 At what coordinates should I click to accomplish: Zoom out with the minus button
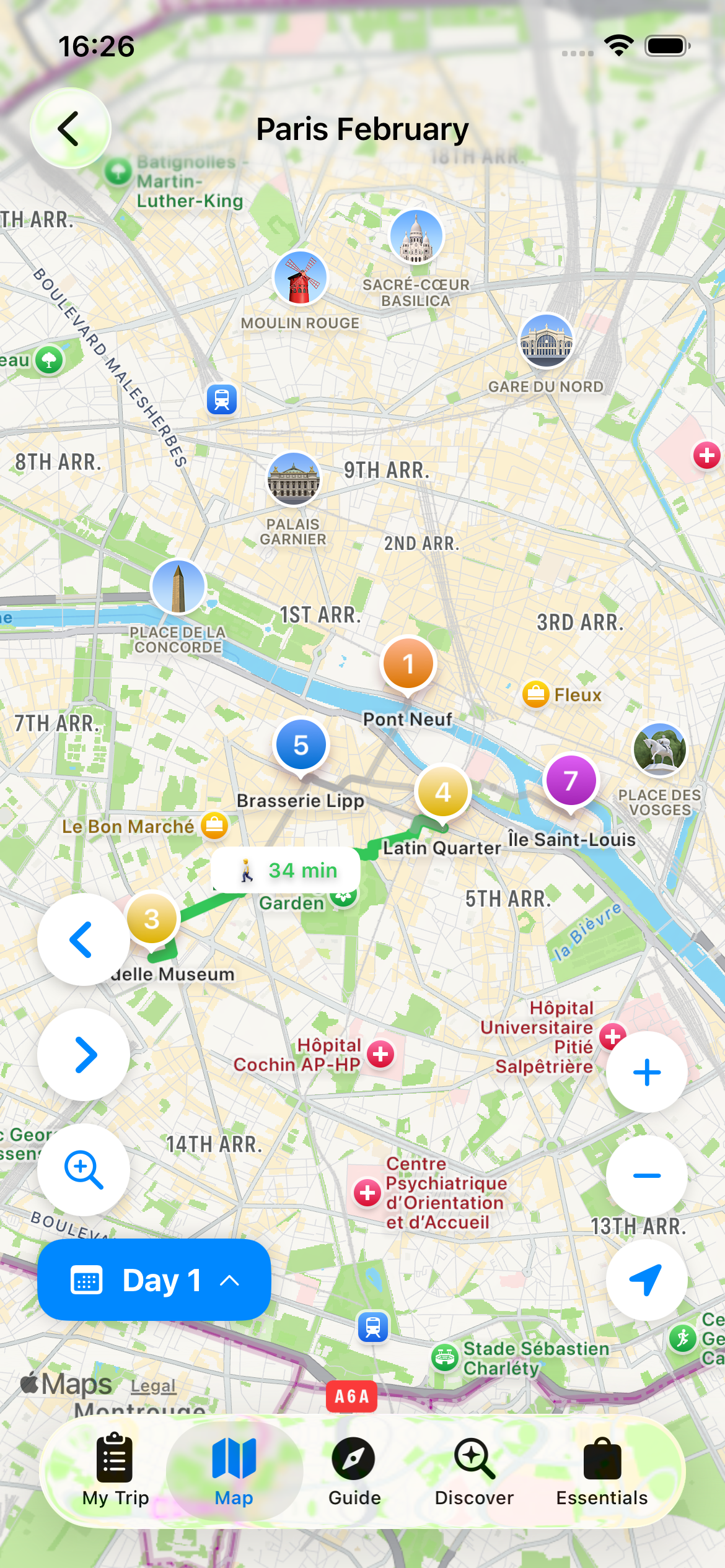pos(646,1175)
